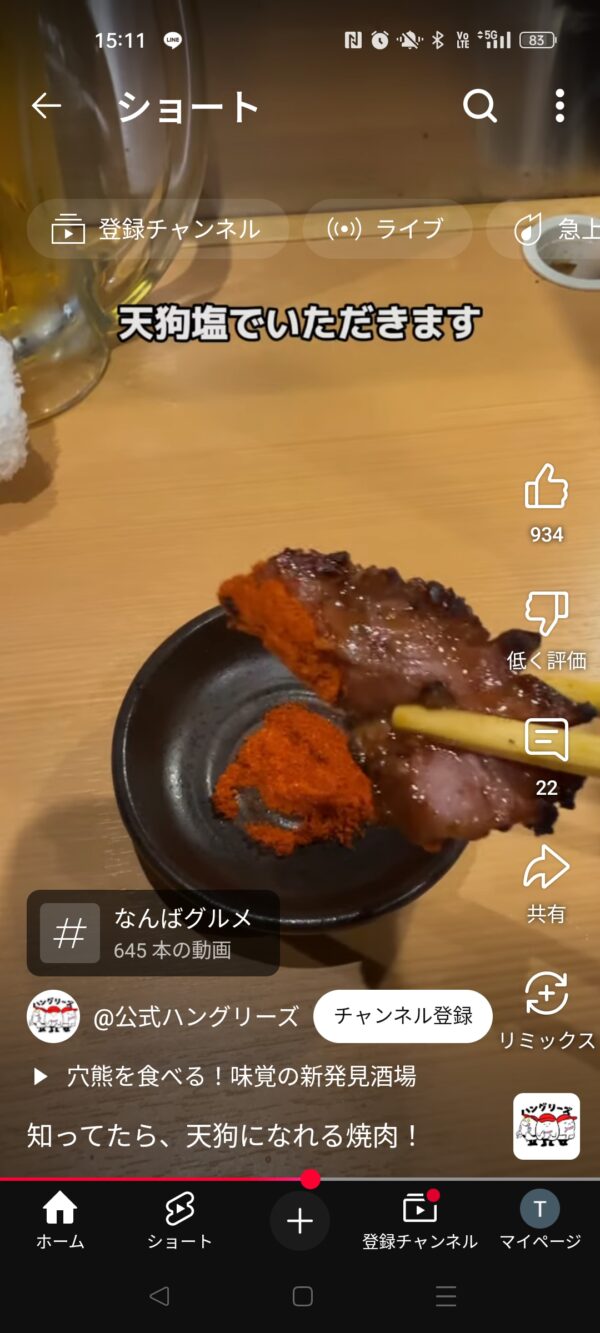Open search with the magnifier icon

coord(480,106)
